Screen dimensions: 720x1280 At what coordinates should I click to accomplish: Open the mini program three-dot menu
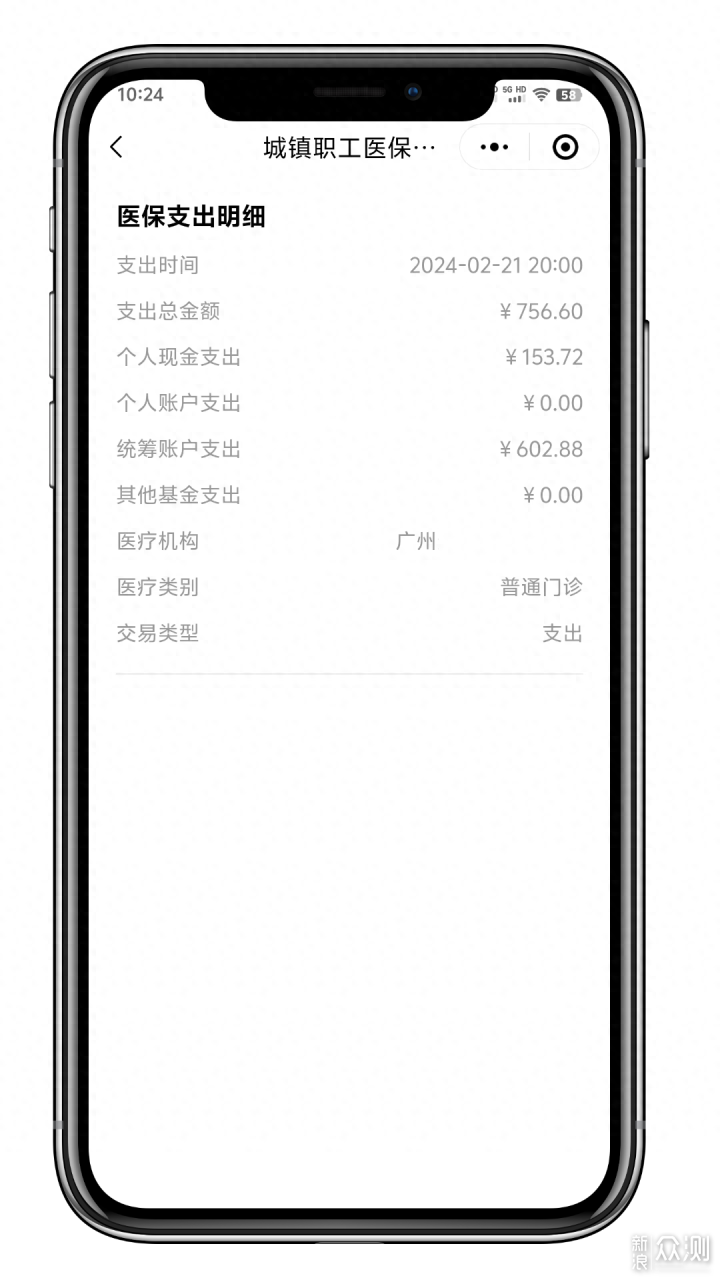pyautogui.click(x=494, y=148)
